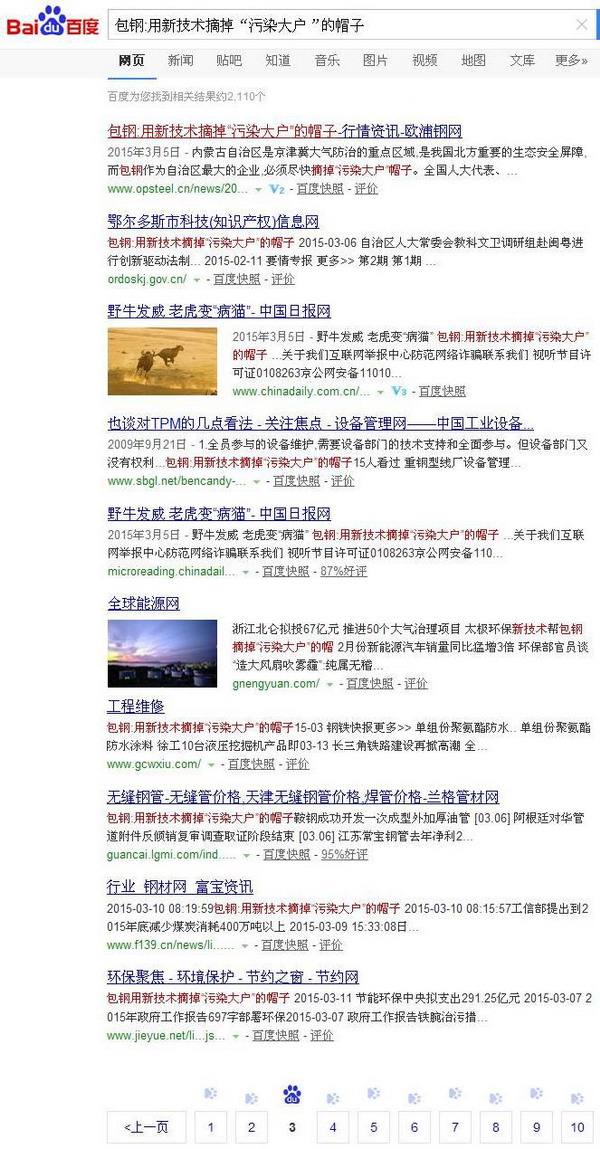The image size is (600, 1149).
Task: Switch to the 图片 tab
Action: click(x=375, y=61)
